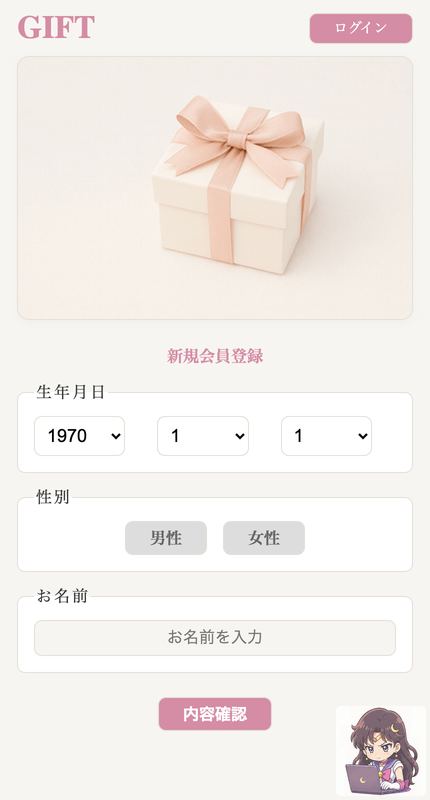Image resolution: width=430 pixels, height=800 pixels.
Task: Tap the 内容確認 button
Action: coord(215,714)
